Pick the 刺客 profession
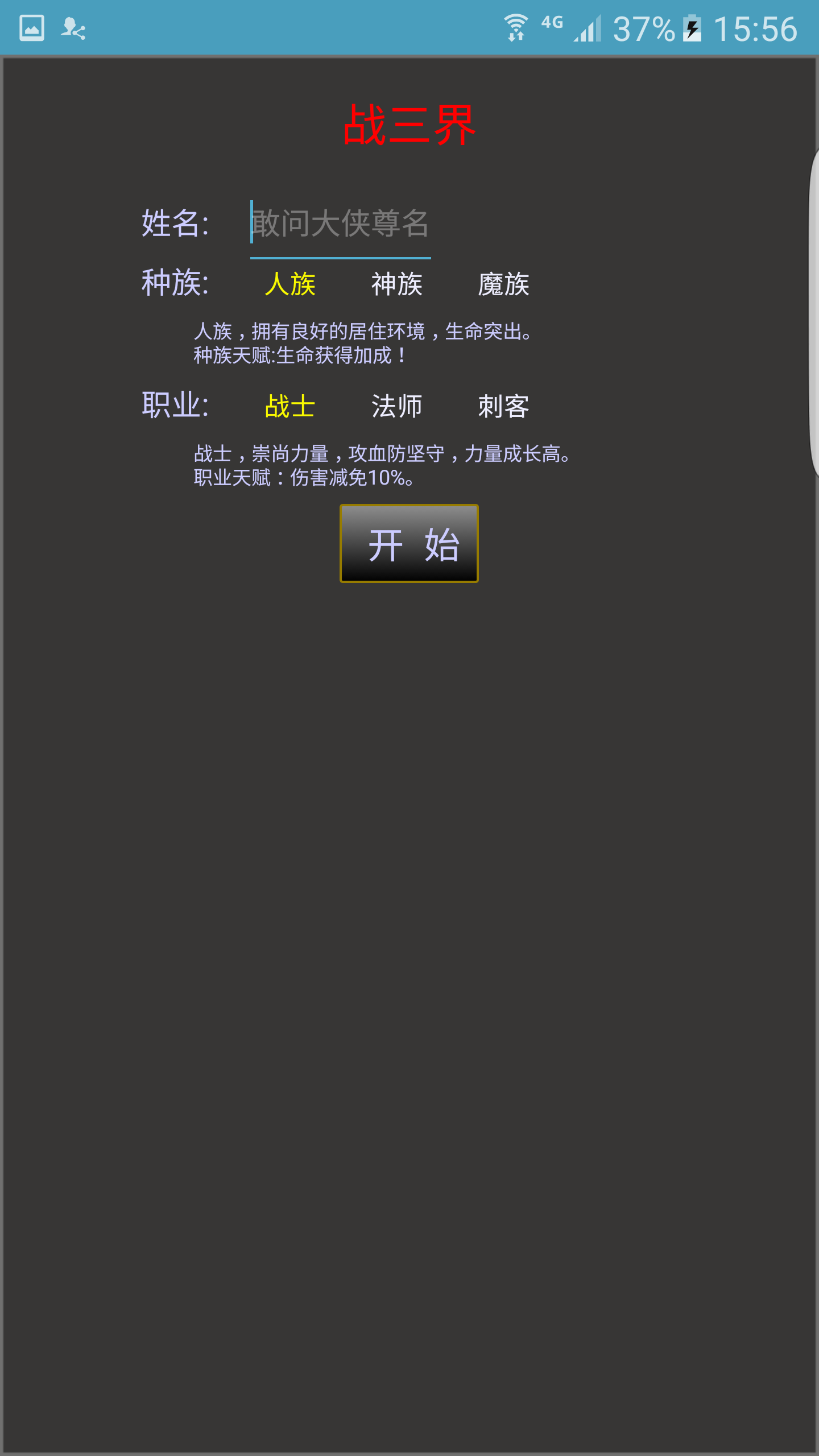Viewport: 819px width, 1456px height. pos(503,407)
